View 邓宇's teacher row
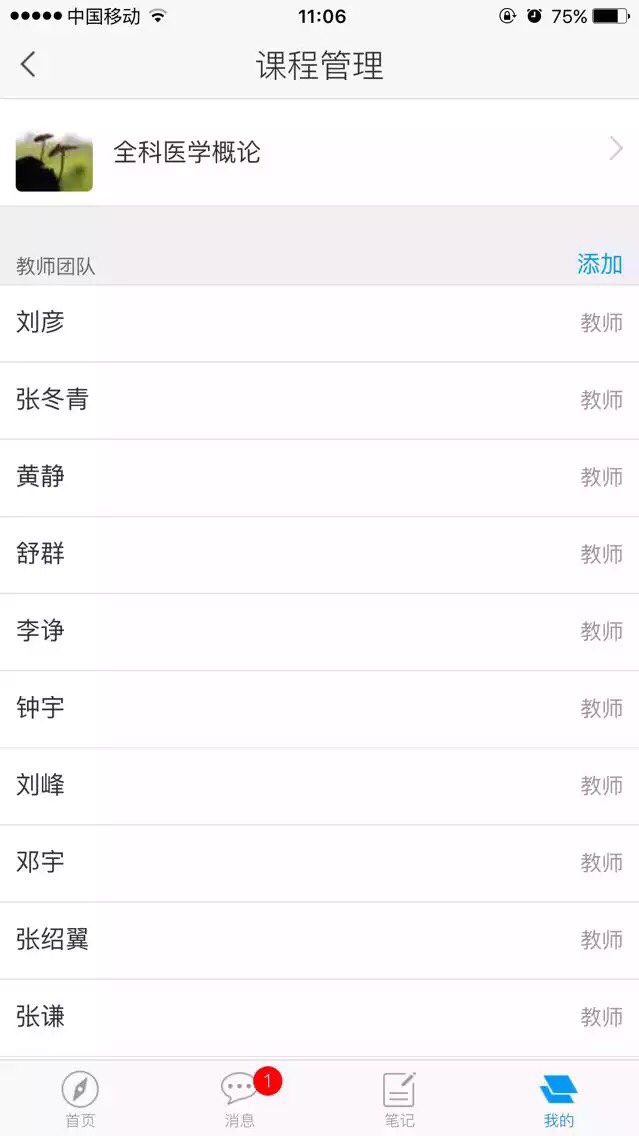This screenshot has width=639, height=1136. (319, 862)
